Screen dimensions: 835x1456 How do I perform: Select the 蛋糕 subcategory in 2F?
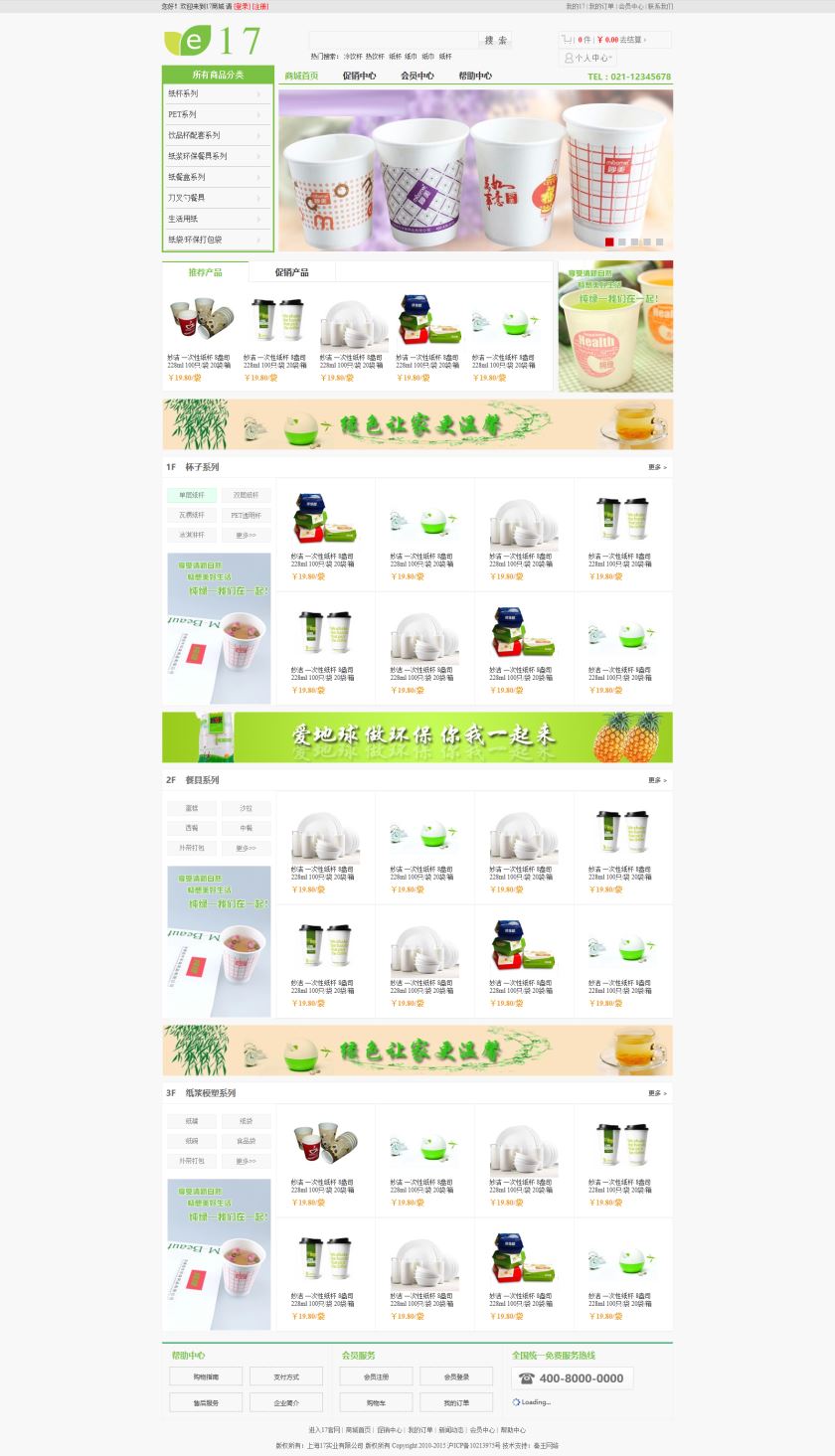[192, 808]
